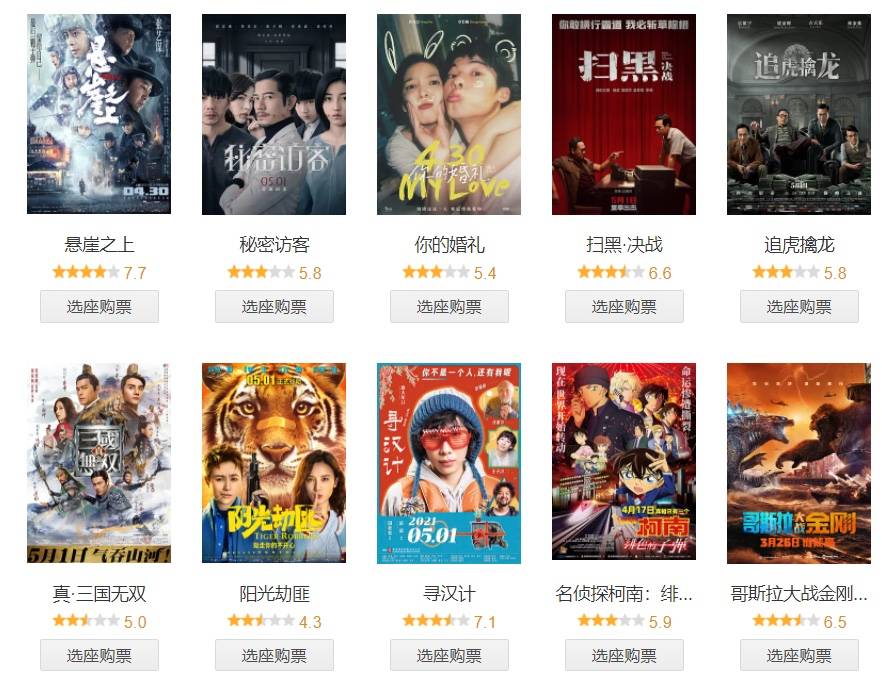
Task: Open the 悬崖之上 movie poster
Action: [99, 114]
